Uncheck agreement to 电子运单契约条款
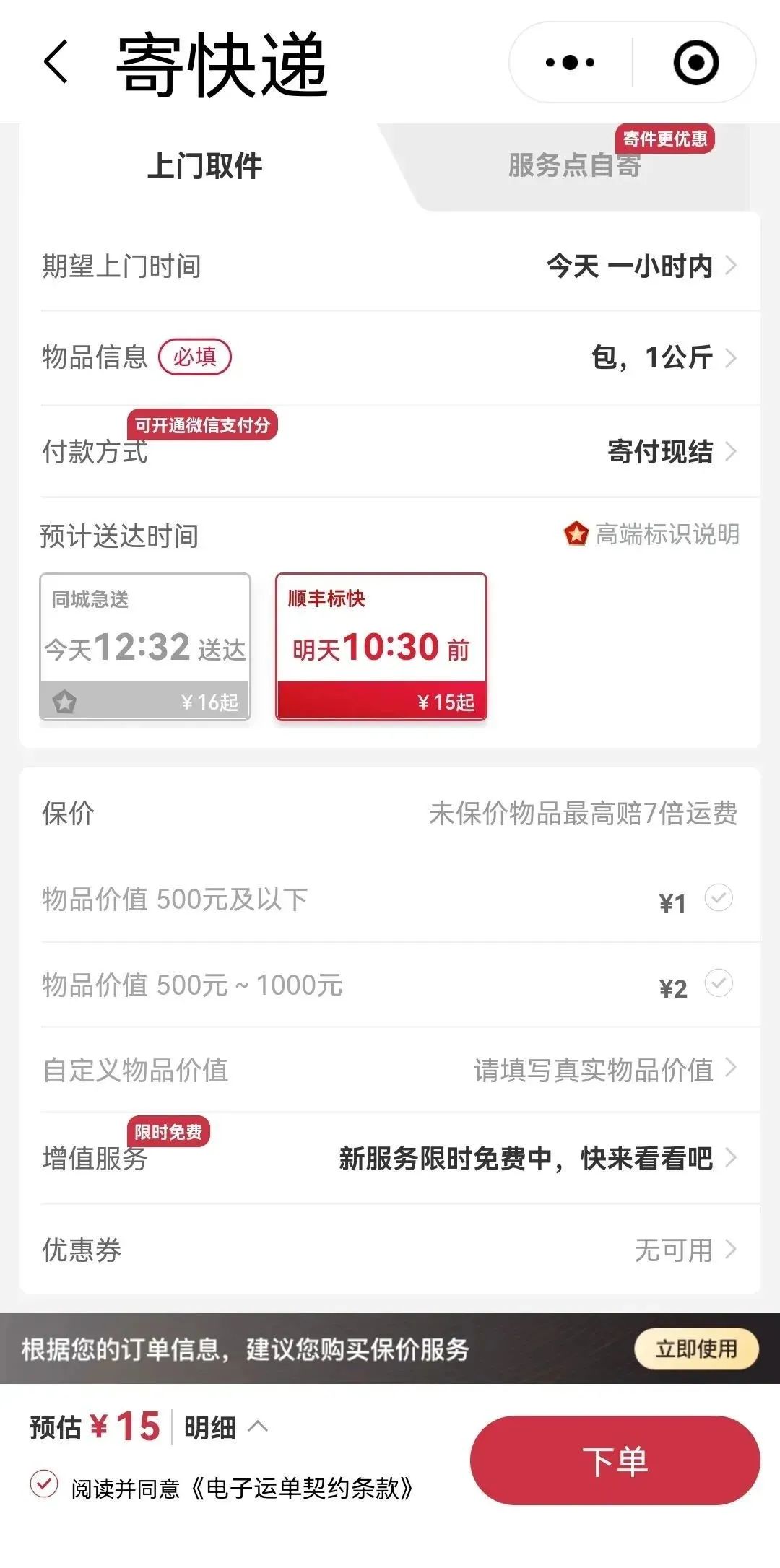Viewport: 780px width, 1568px height. [x=44, y=1484]
